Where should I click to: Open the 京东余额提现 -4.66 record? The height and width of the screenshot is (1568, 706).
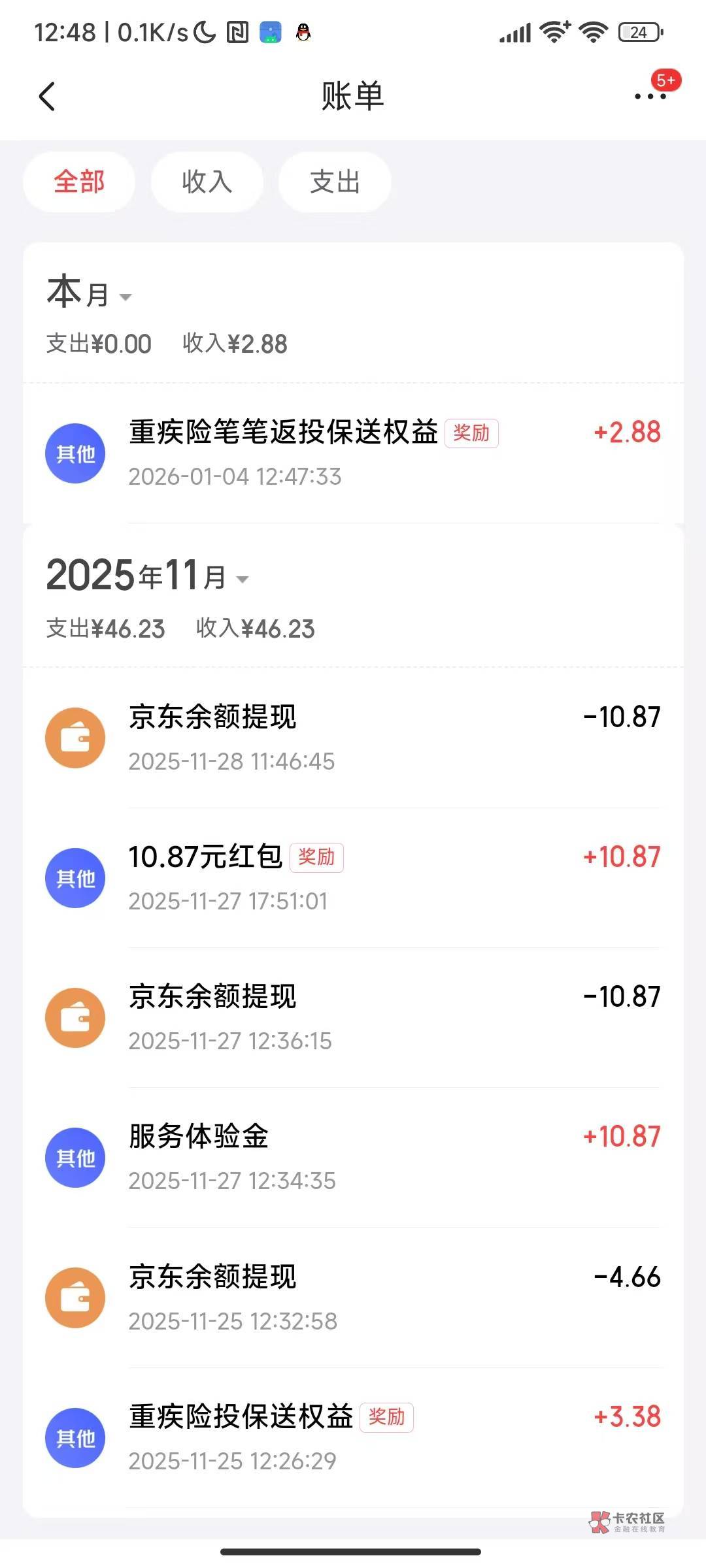(353, 1298)
